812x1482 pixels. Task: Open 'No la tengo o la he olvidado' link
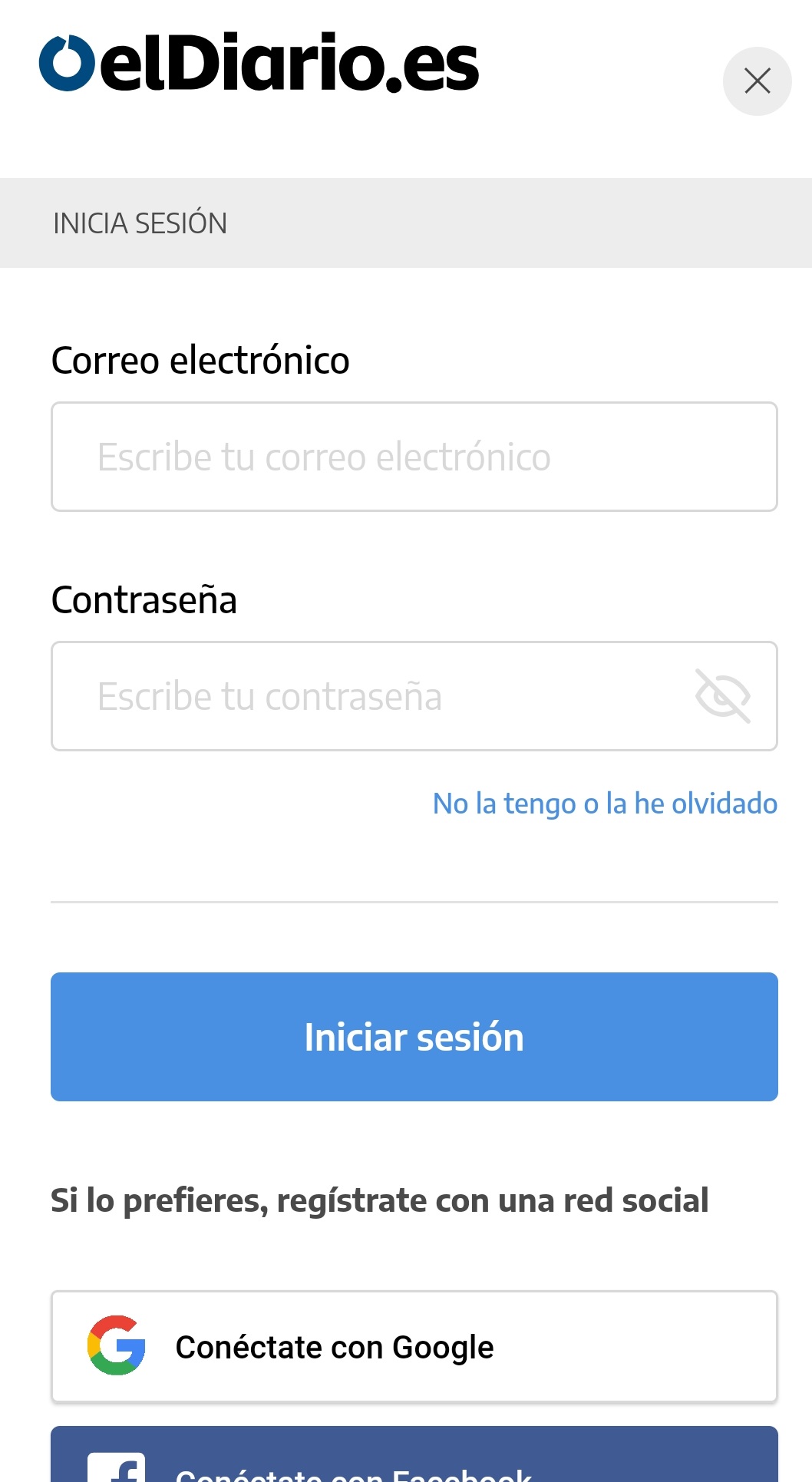[x=605, y=804]
